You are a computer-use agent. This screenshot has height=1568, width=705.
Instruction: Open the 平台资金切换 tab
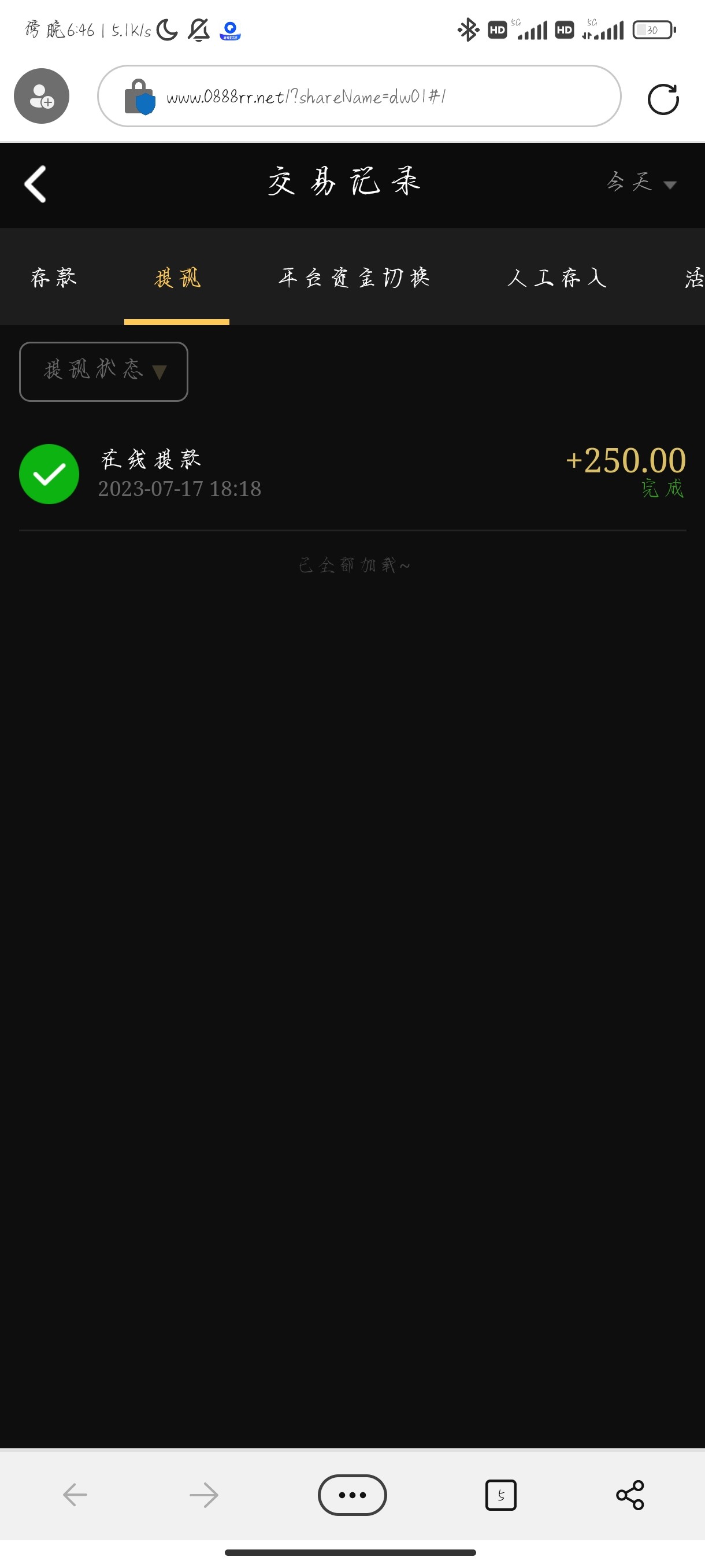[354, 278]
